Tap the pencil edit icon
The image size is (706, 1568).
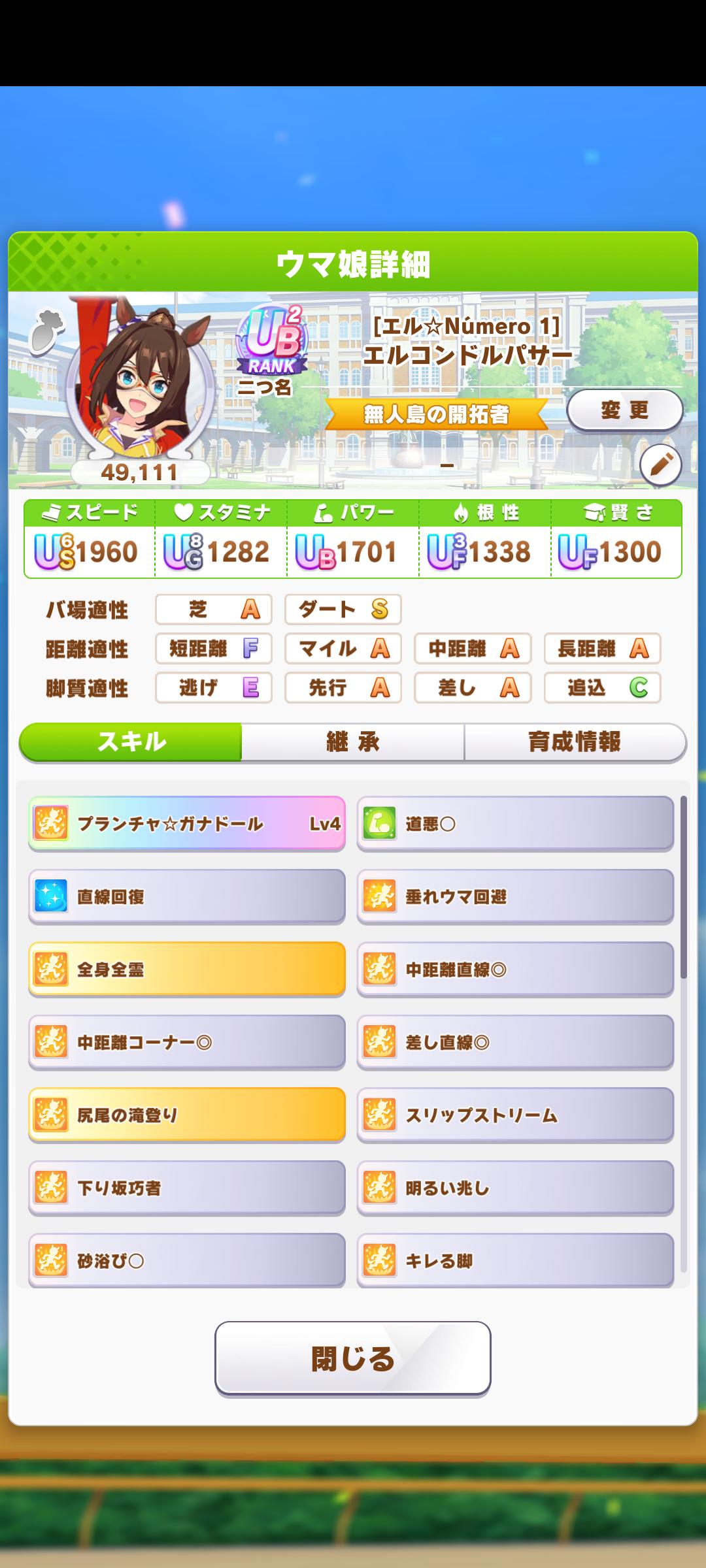(660, 465)
